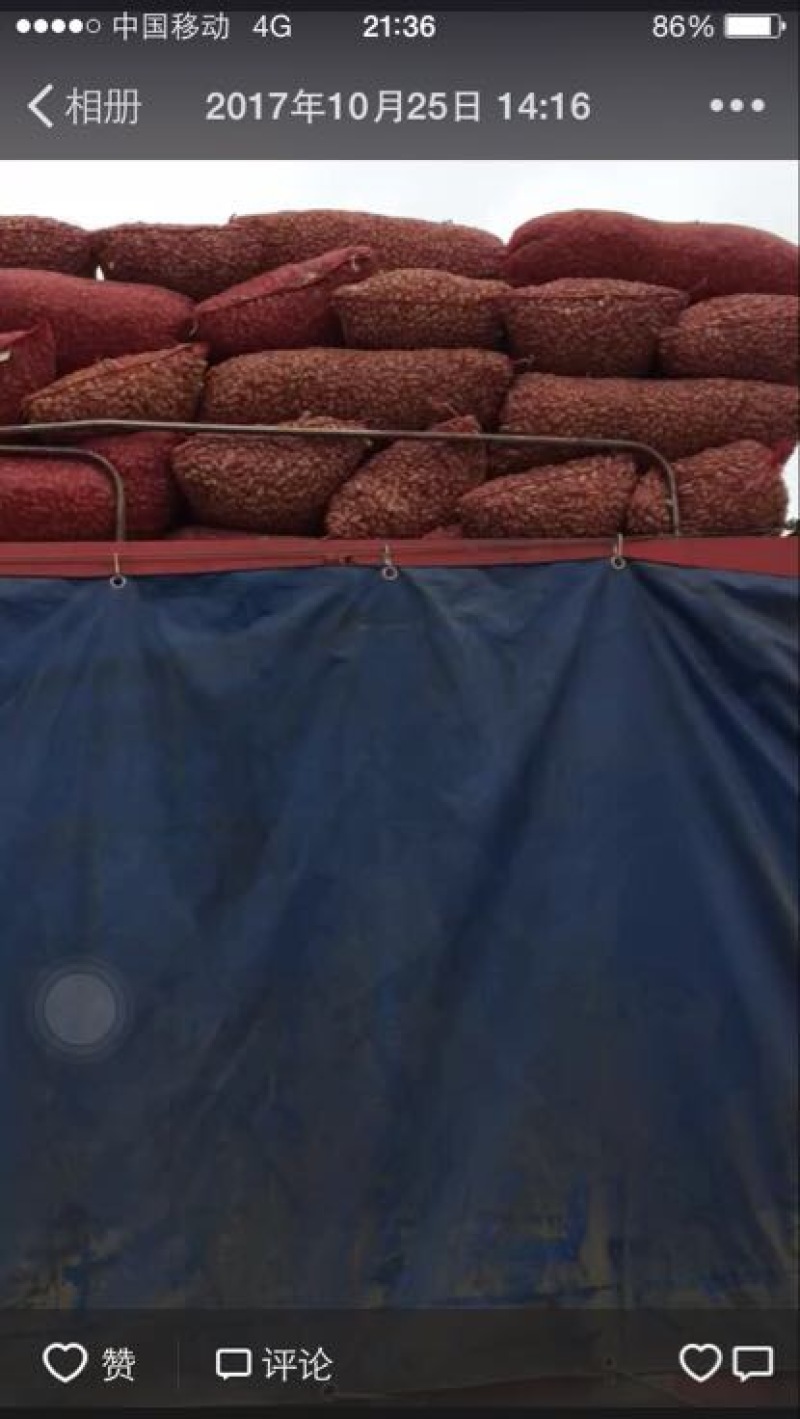
Task: Open the three-dot more options menu
Action: pyautogui.click(x=738, y=106)
